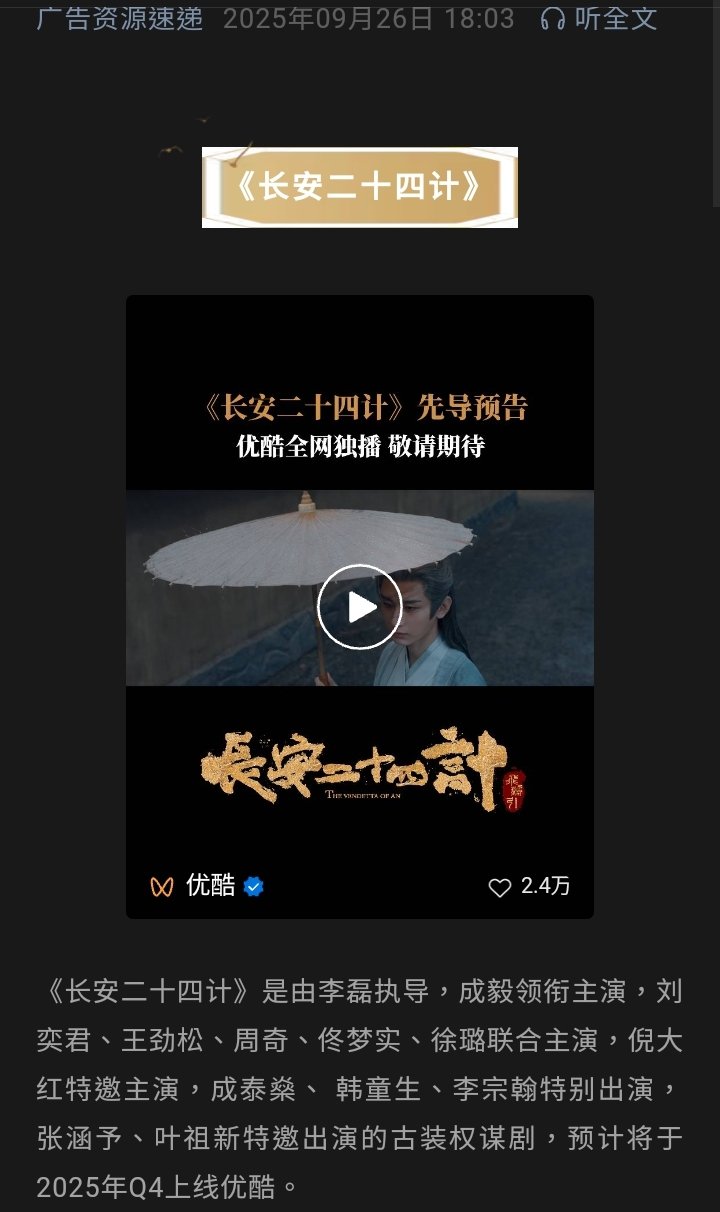Viewport: 720px width, 1212px height.
Task: Listen to the full article with 听全文
Action: point(598,18)
